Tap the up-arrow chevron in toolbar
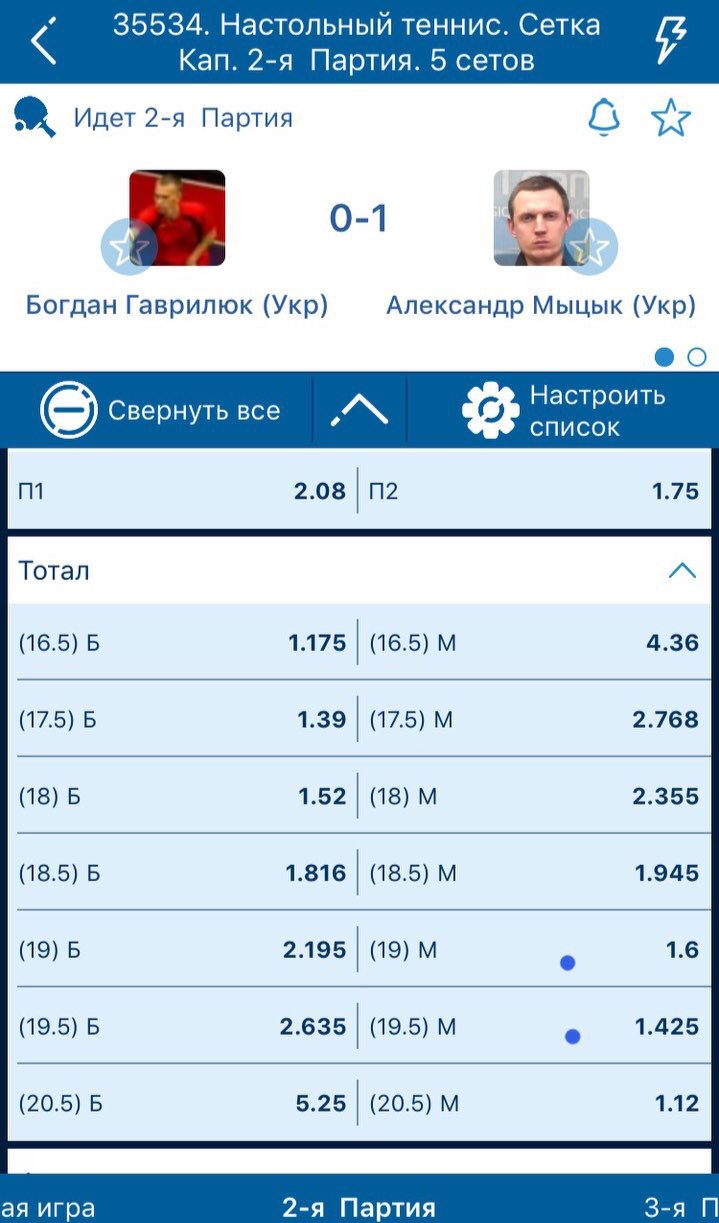Screen dimensions: 719x1223 359,409
